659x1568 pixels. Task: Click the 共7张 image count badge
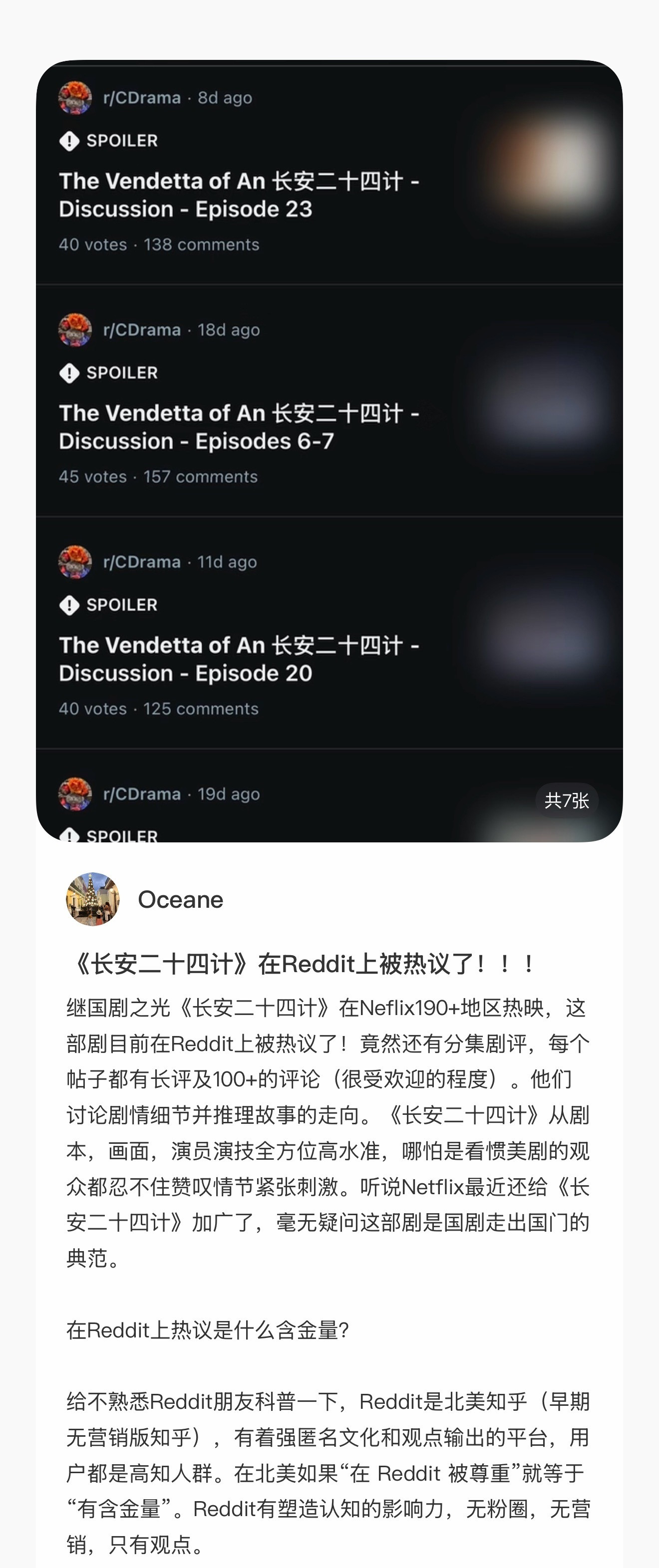pos(568,800)
